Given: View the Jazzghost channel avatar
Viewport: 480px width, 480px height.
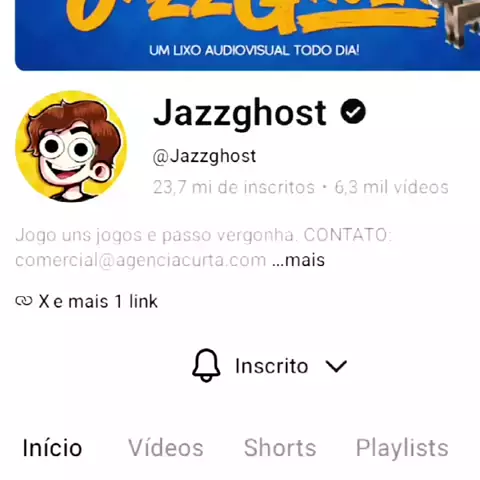Looking at the screenshot, I should [x=71, y=146].
